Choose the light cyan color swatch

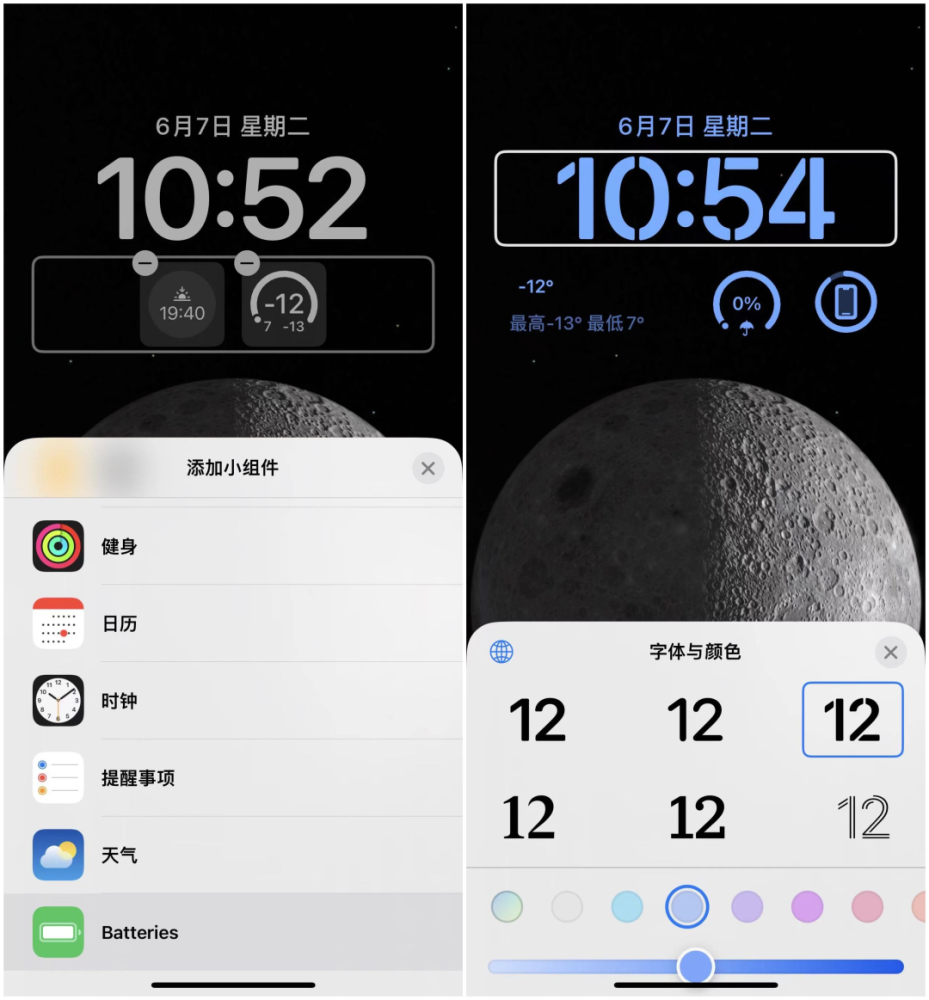tap(627, 907)
